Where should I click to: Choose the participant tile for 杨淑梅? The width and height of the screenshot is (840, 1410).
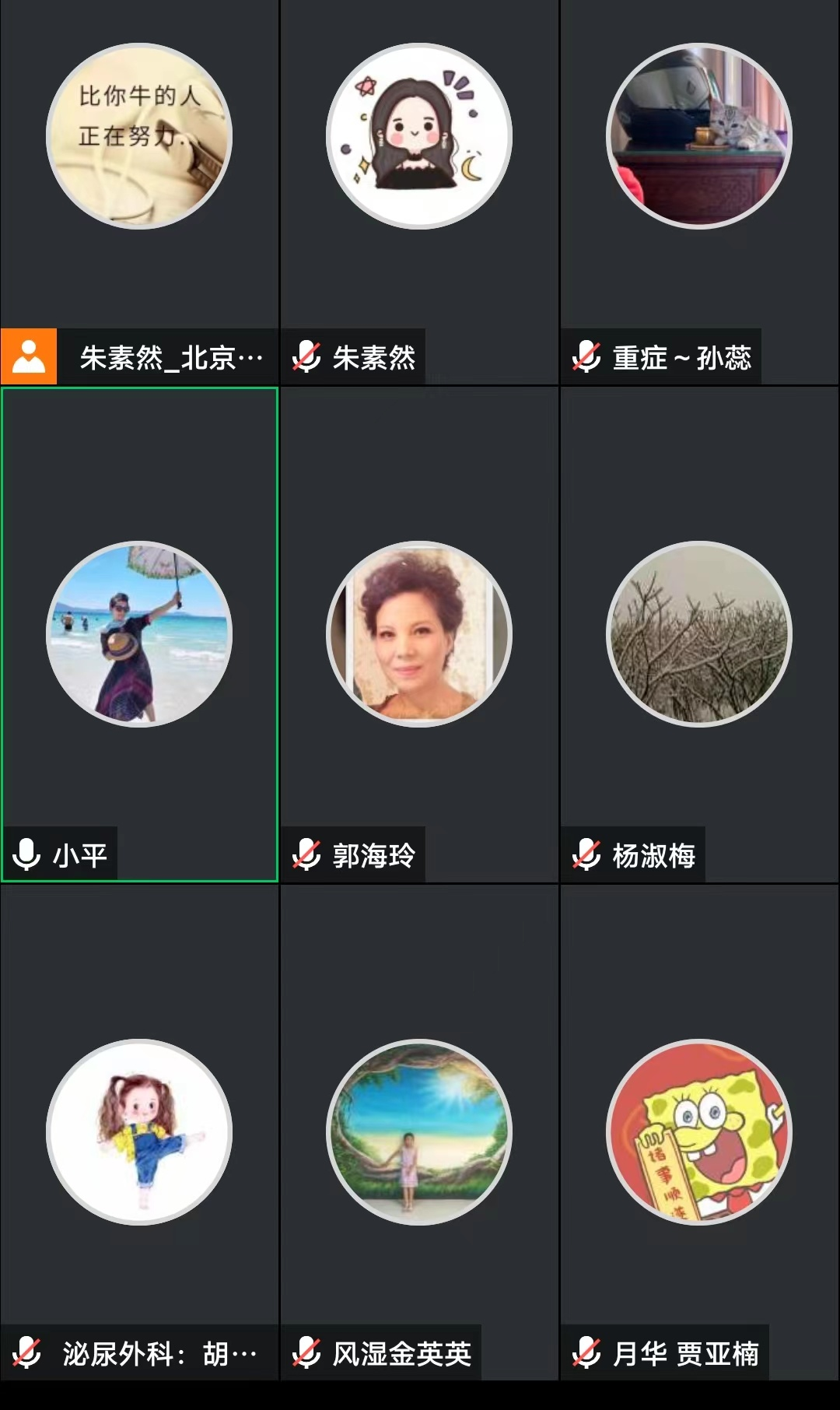click(699, 634)
